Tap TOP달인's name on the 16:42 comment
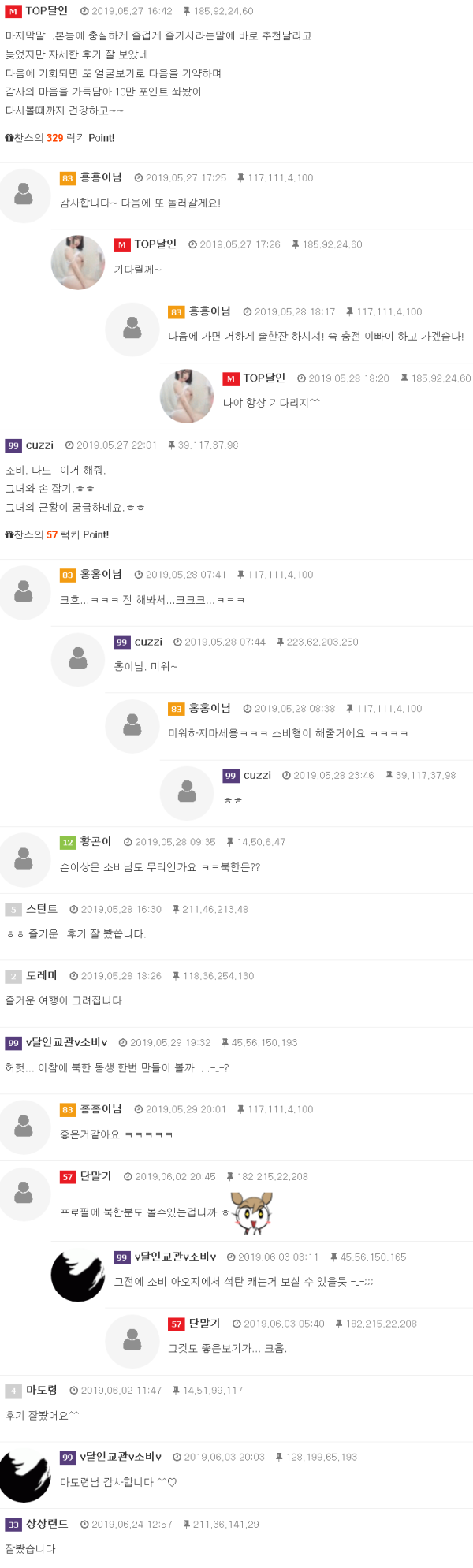473x1568 pixels. coord(47,11)
